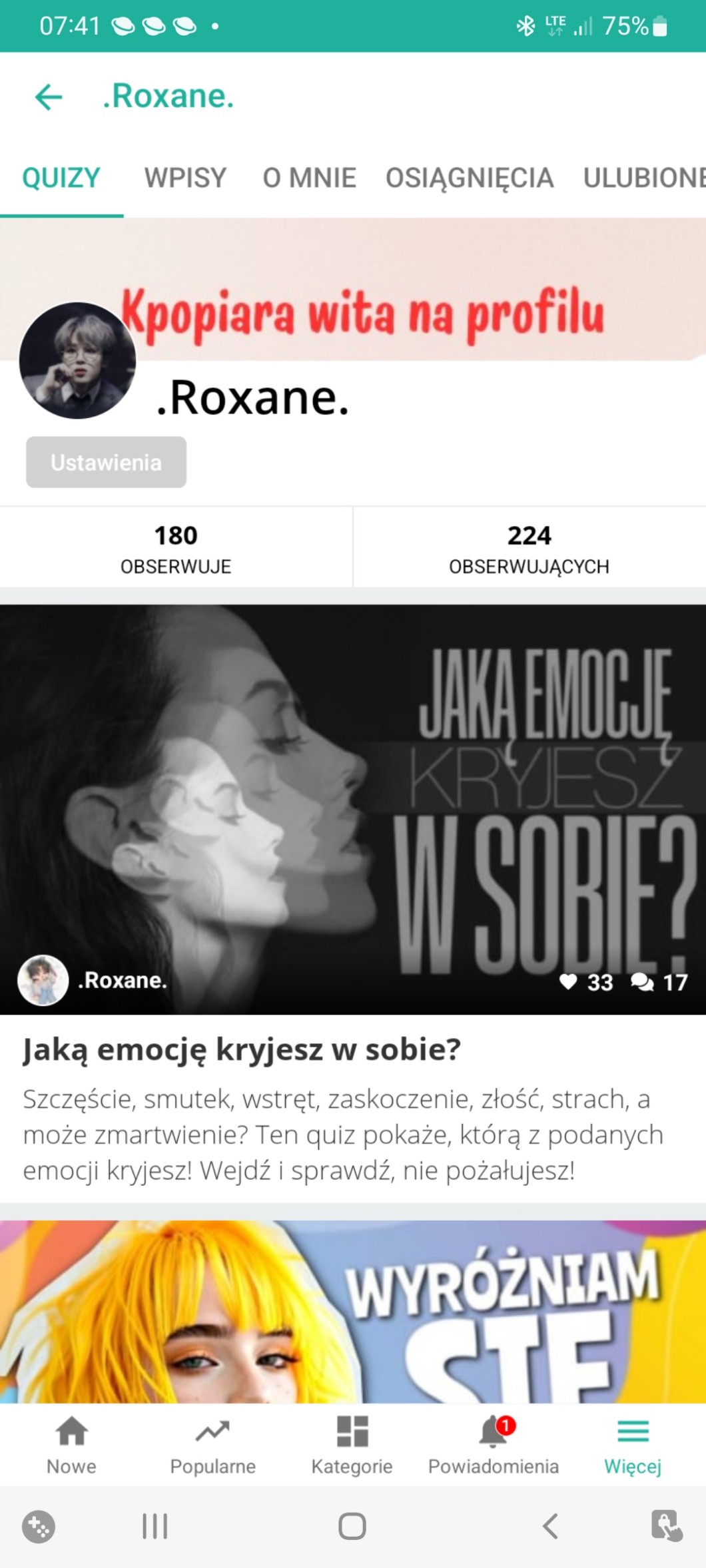Open the Wyróżniam się quiz card
706x1568 pixels.
[x=353, y=1312]
